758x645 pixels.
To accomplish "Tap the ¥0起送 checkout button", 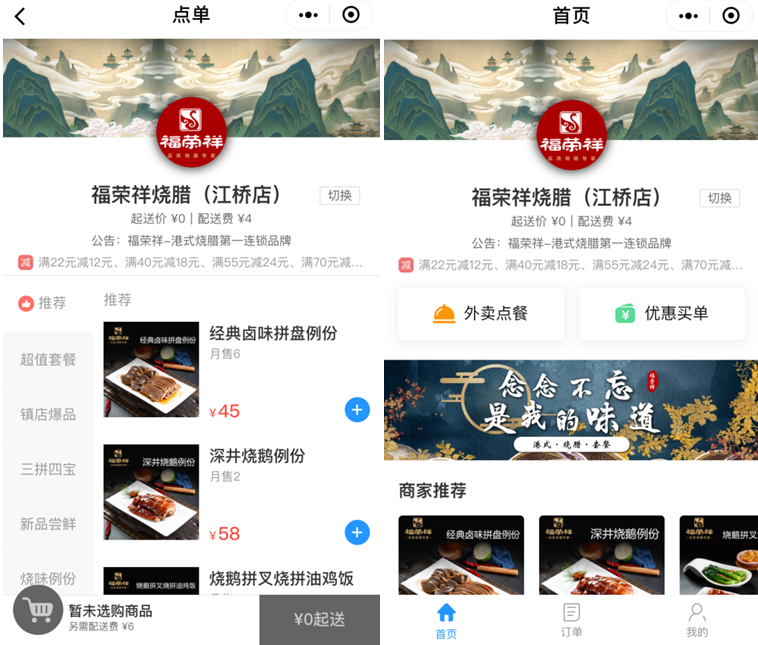I will pyautogui.click(x=319, y=620).
